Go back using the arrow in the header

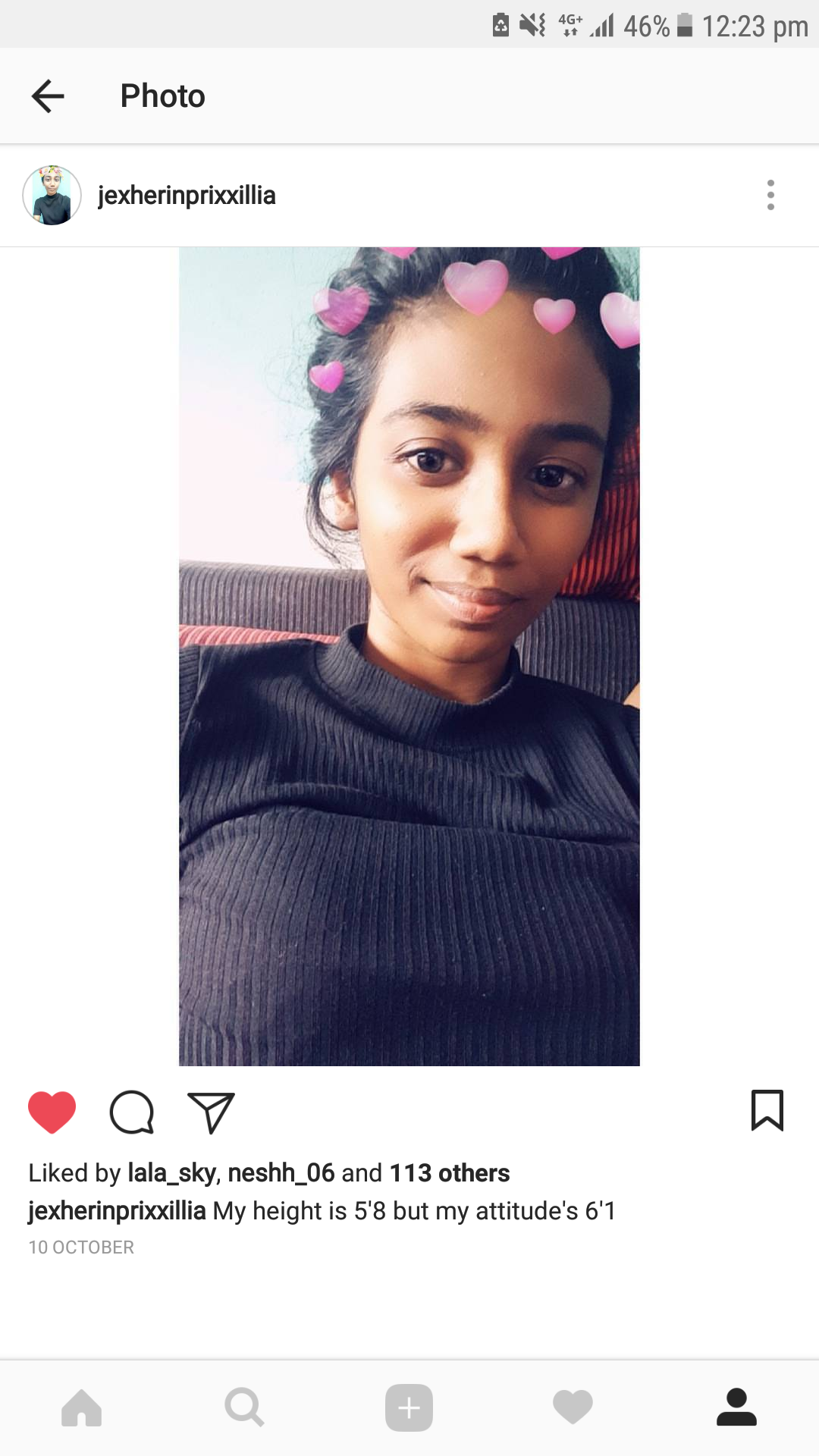click(48, 96)
